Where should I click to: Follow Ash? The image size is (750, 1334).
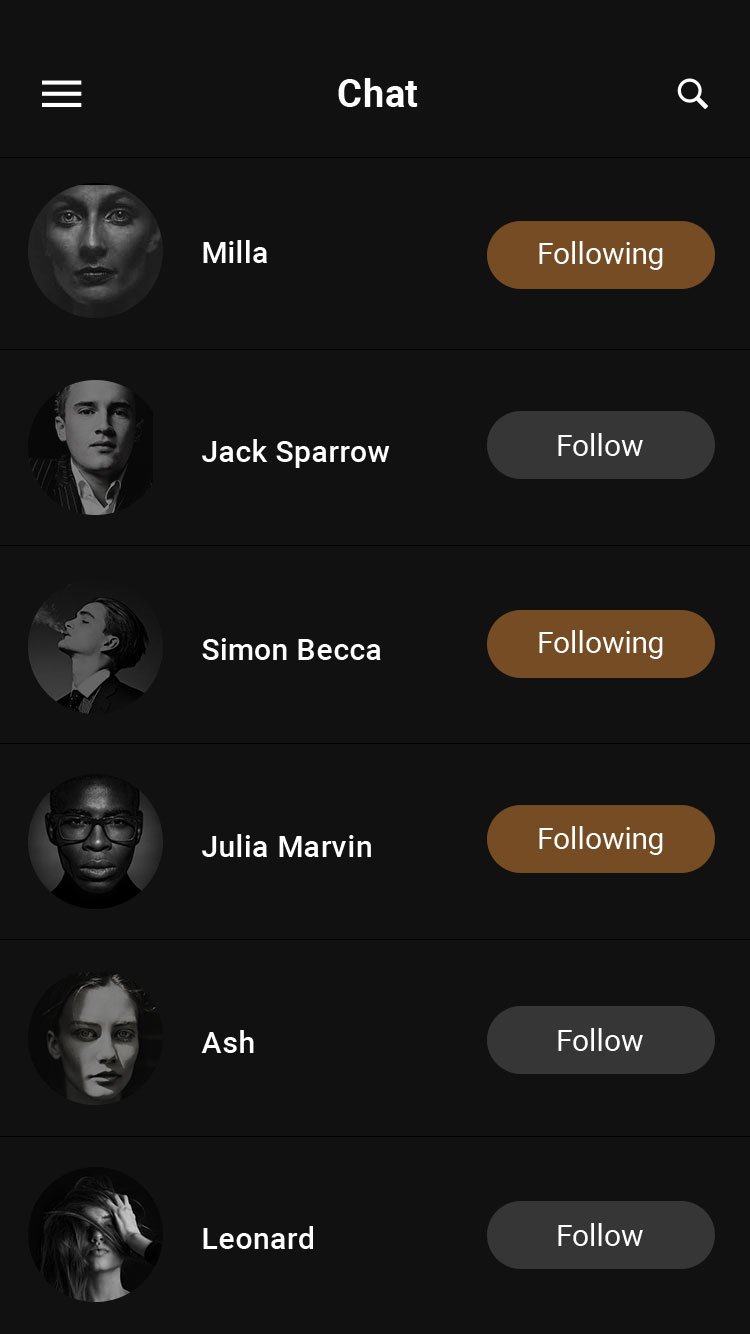tap(600, 1040)
